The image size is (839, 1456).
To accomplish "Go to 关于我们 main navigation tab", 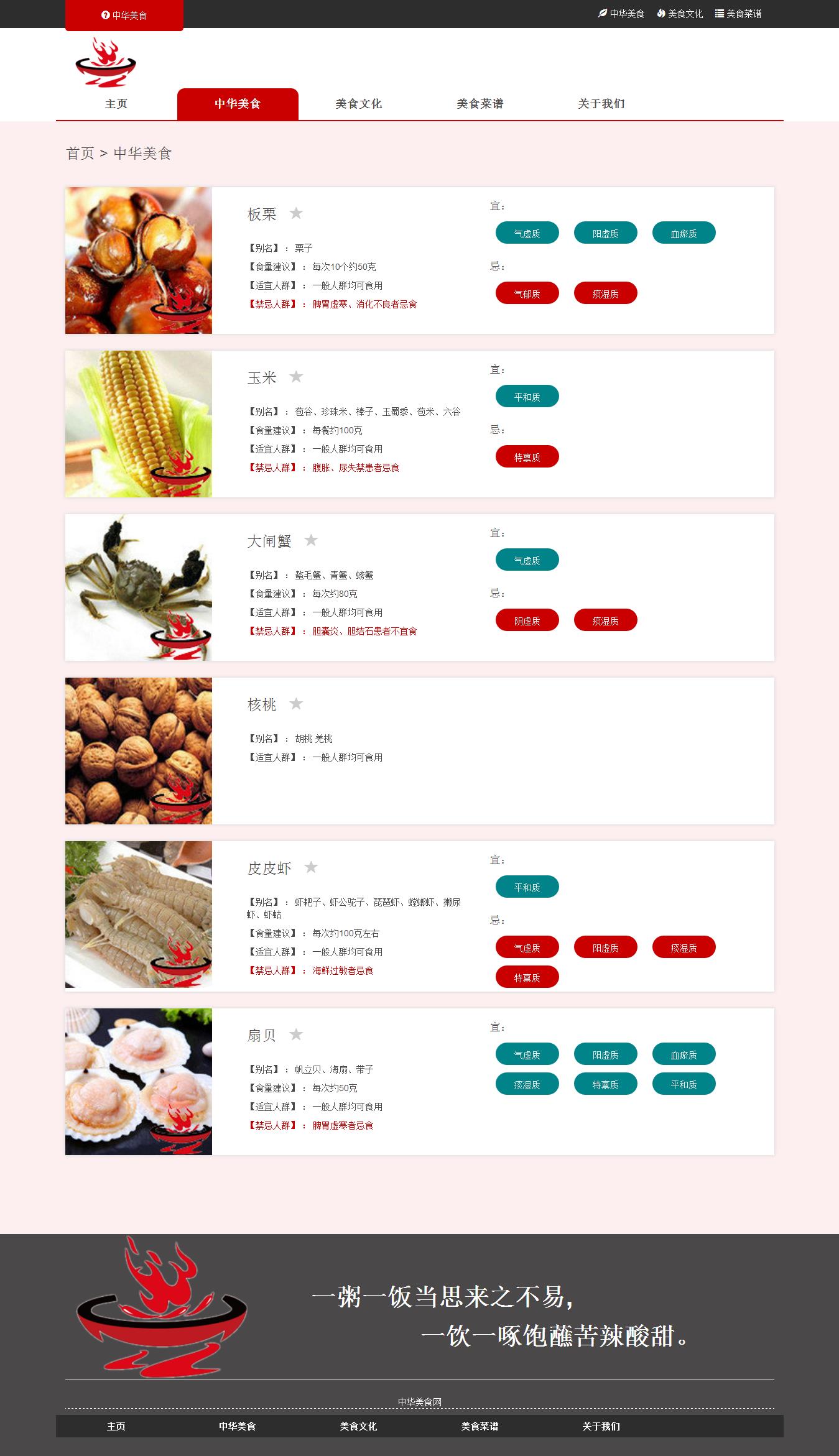I will [601, 104].
